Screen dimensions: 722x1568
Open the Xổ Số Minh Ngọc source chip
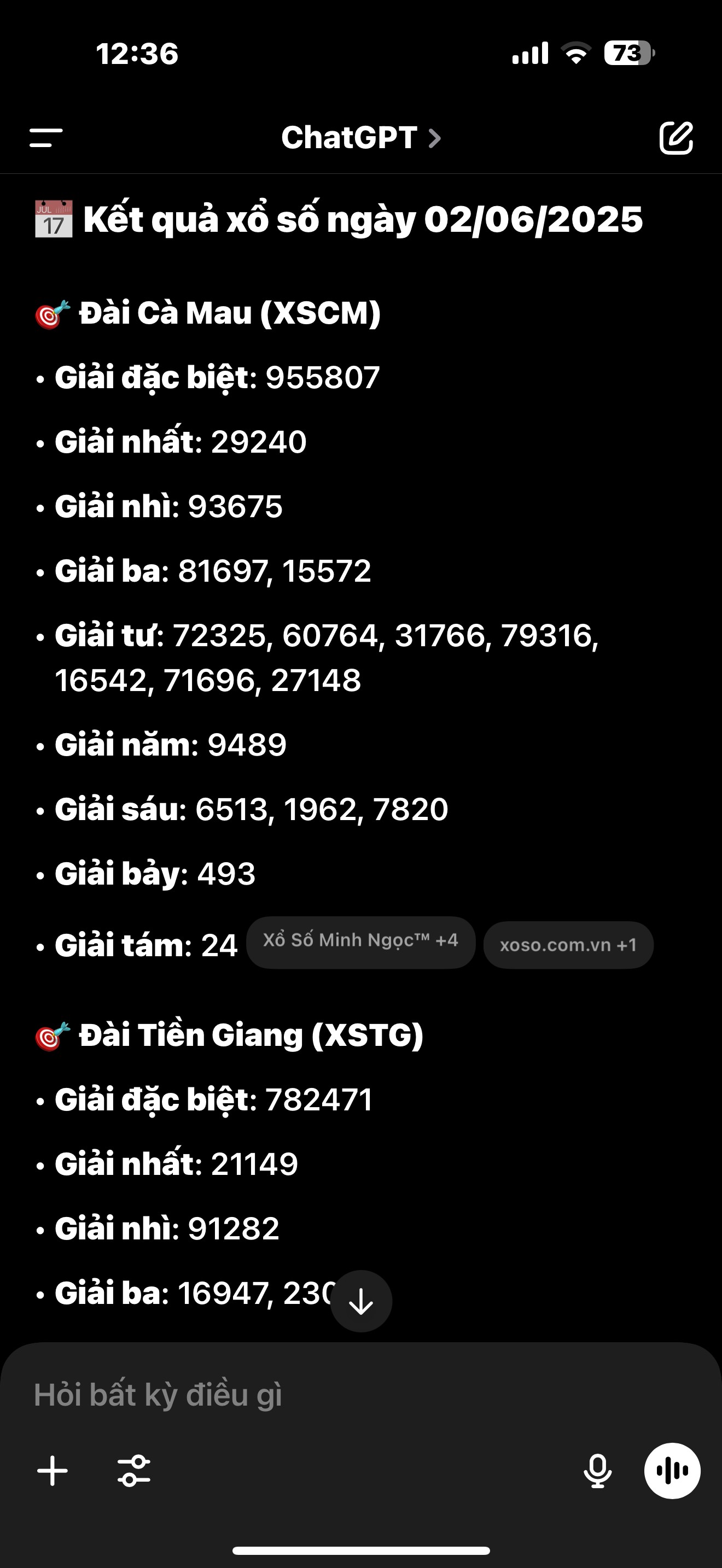[360, 941]
